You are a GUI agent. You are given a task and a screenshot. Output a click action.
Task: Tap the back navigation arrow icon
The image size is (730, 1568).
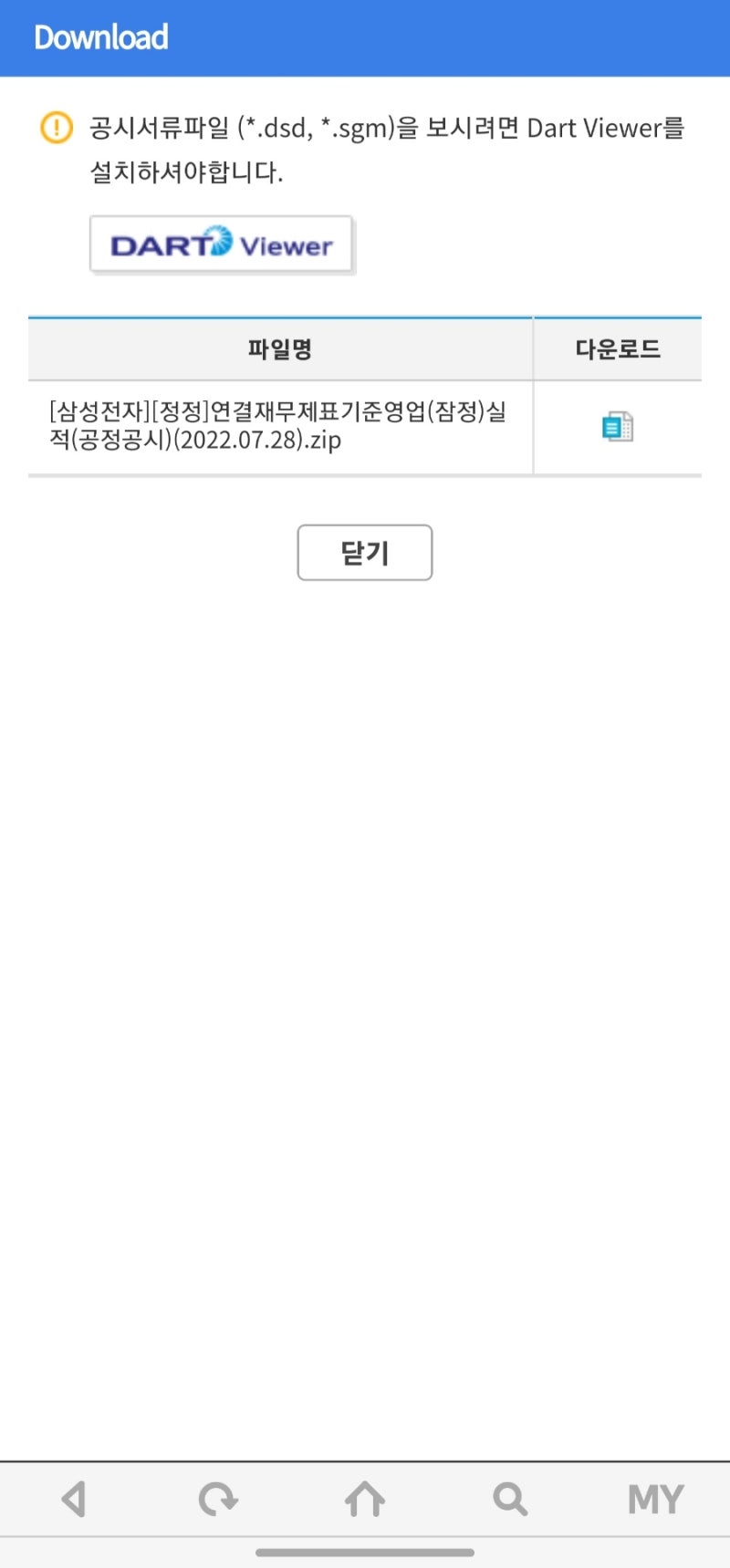[73, 1498]
